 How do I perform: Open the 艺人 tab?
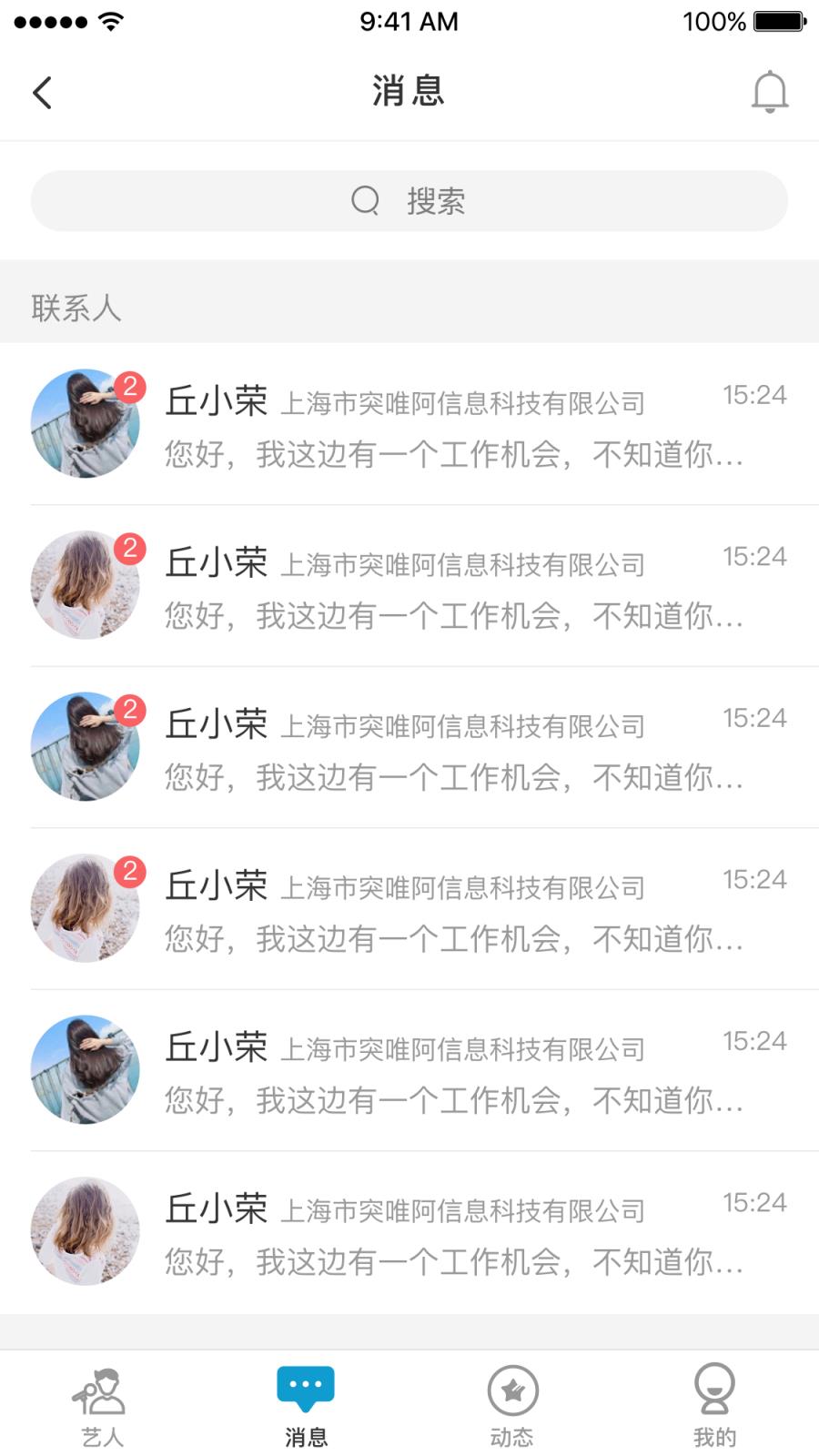coord(102,1401)
